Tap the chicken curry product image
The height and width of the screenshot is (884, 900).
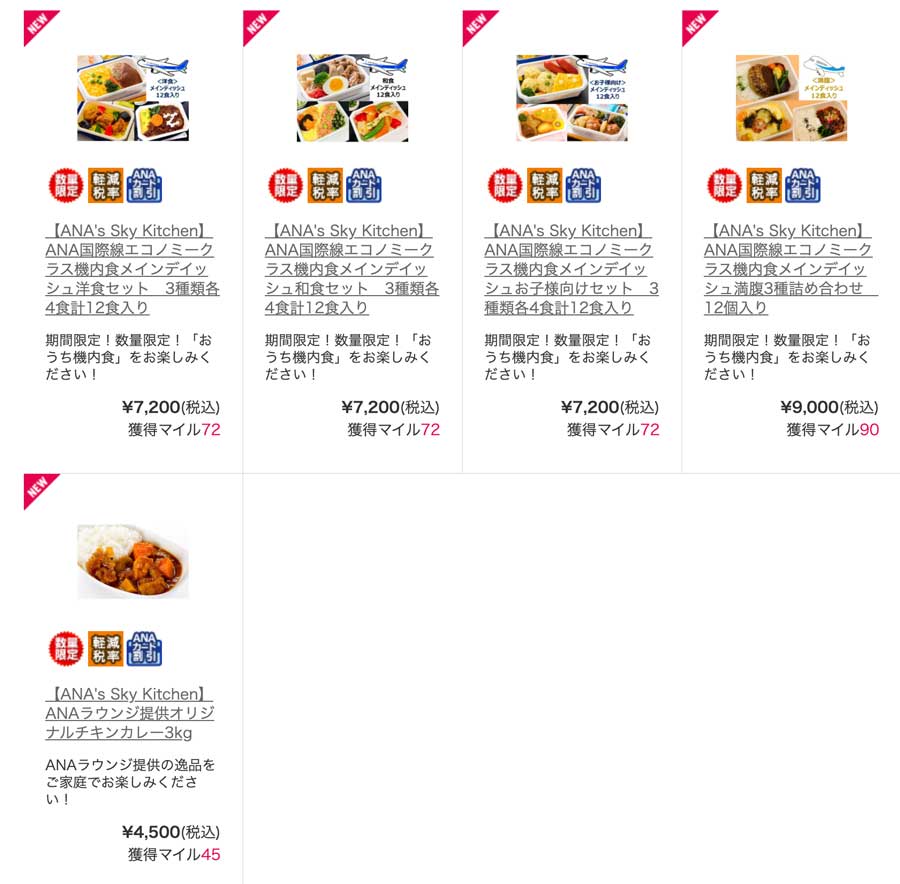[x=133, y=561]
